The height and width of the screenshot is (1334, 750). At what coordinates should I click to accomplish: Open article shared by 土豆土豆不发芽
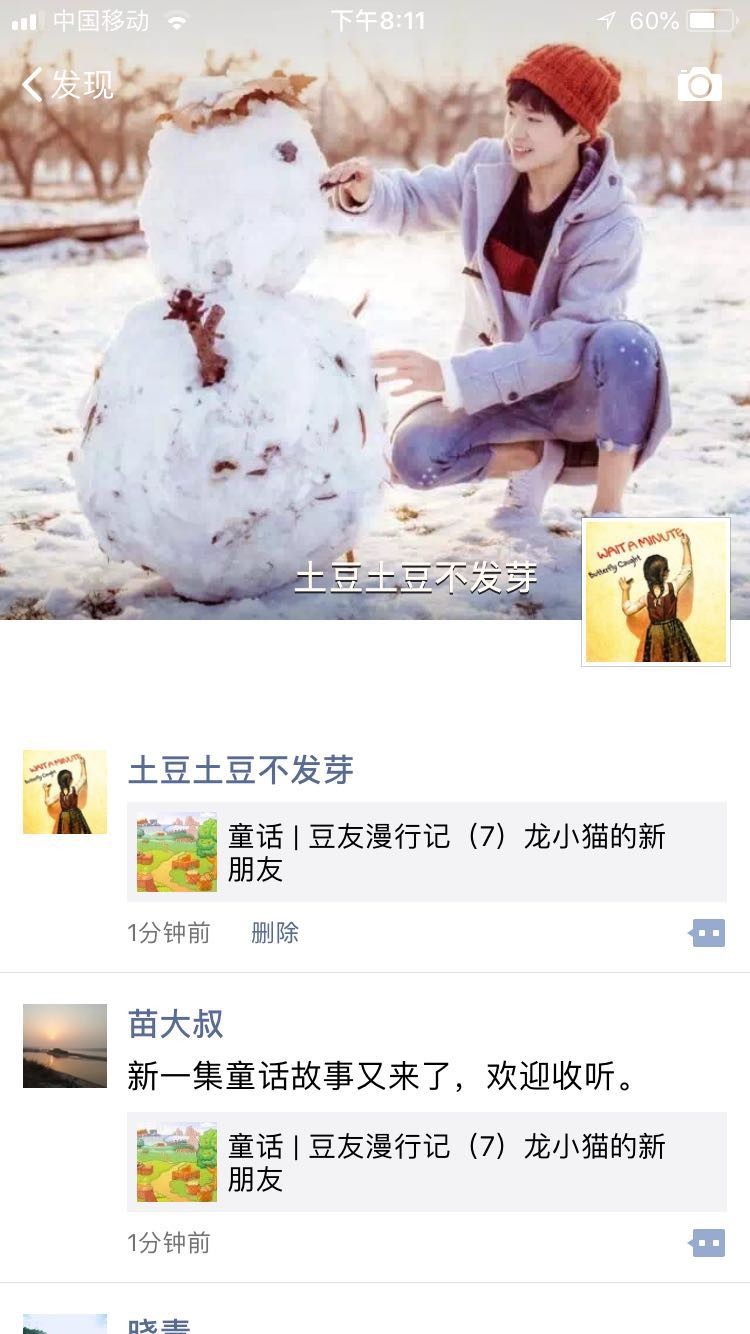[x=427, y=852]
